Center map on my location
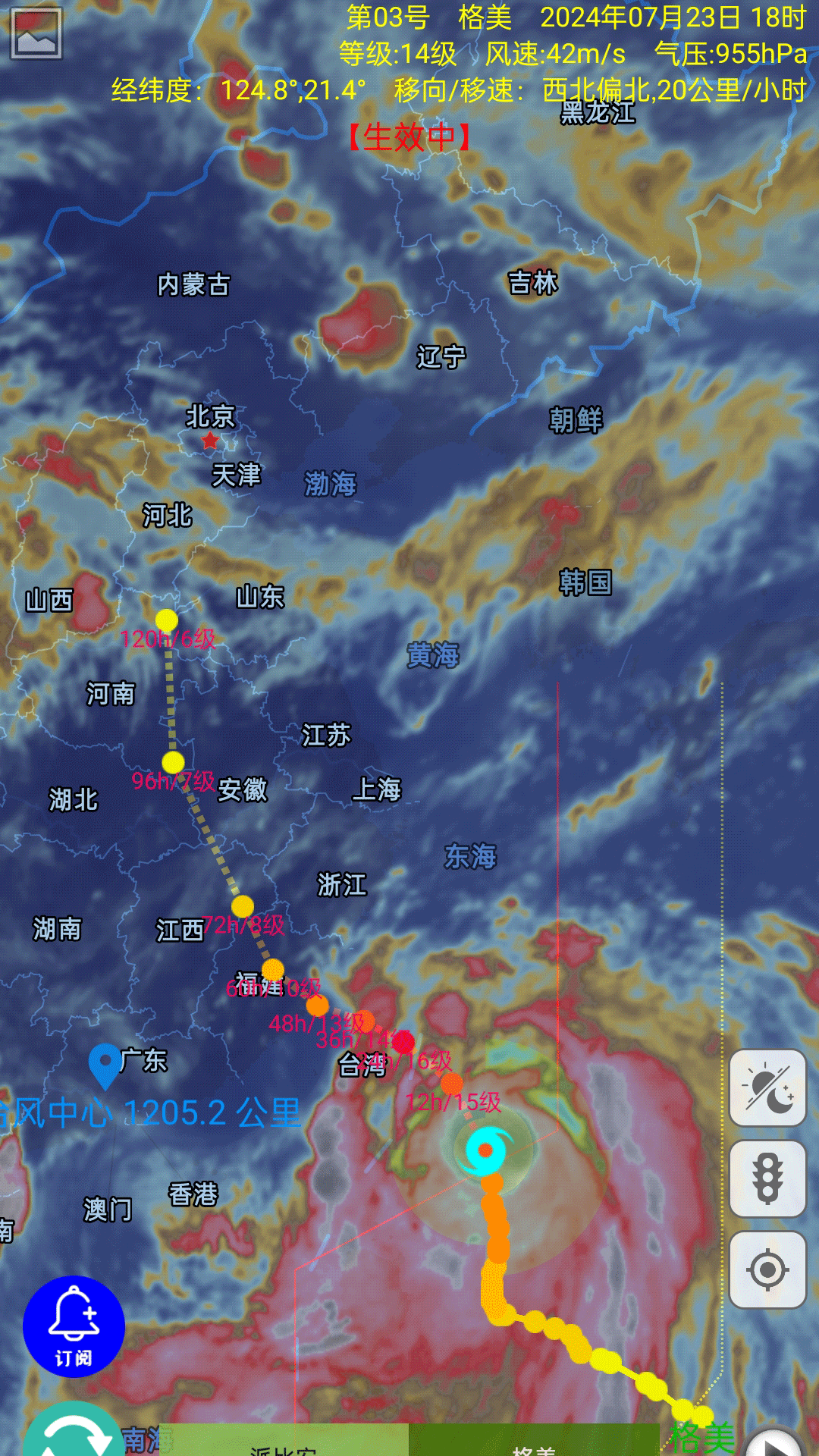 [767, 1269]
